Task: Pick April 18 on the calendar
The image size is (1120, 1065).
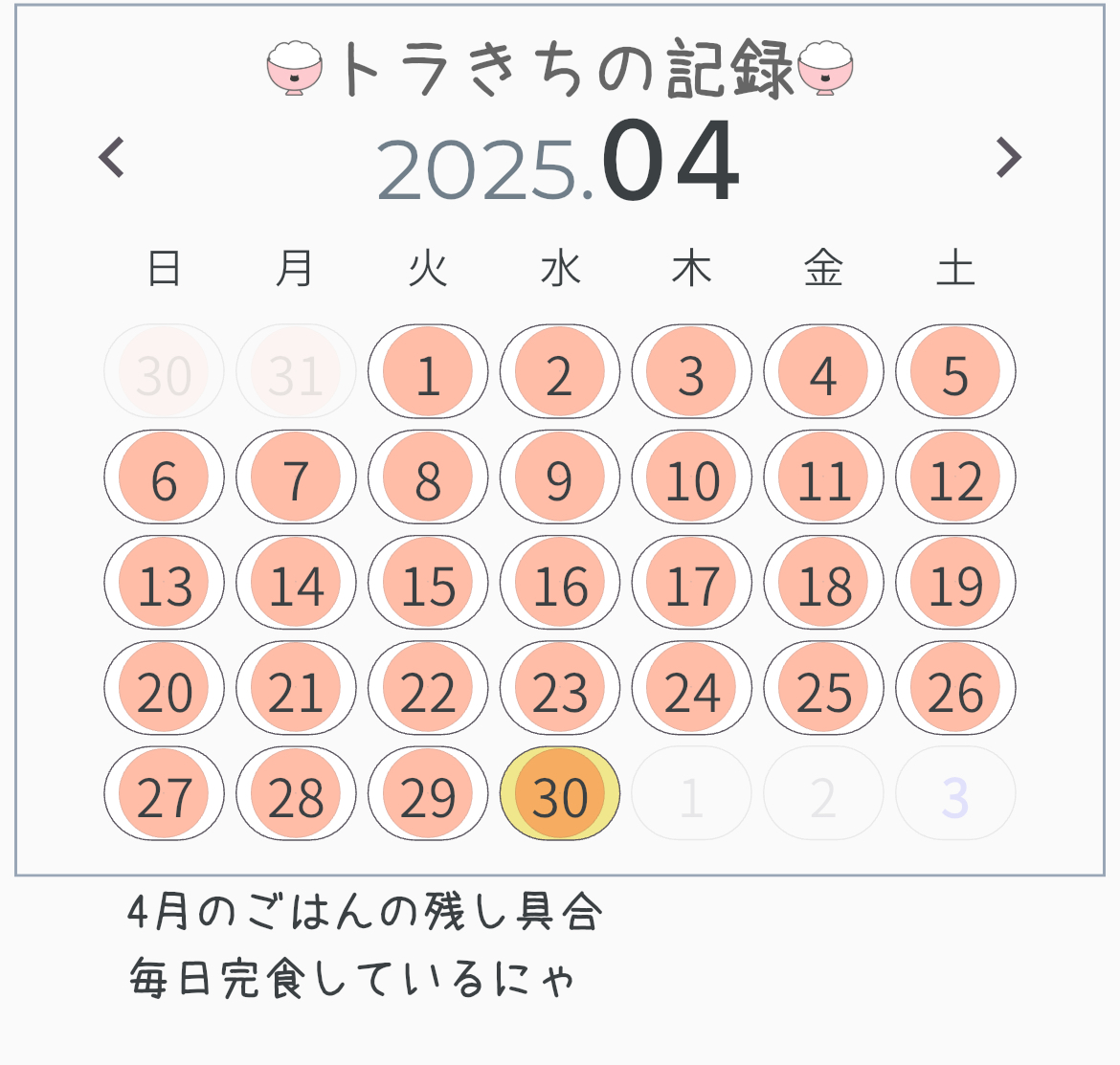Action: 823,583
